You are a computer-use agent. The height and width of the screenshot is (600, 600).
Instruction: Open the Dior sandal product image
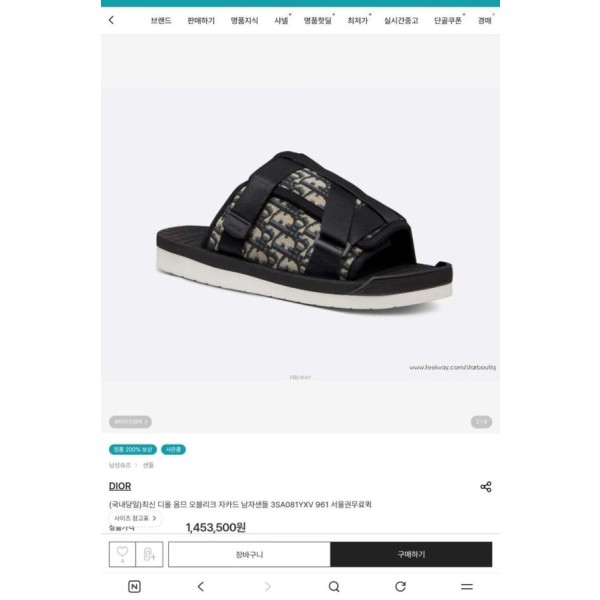(x=300, y=230)
